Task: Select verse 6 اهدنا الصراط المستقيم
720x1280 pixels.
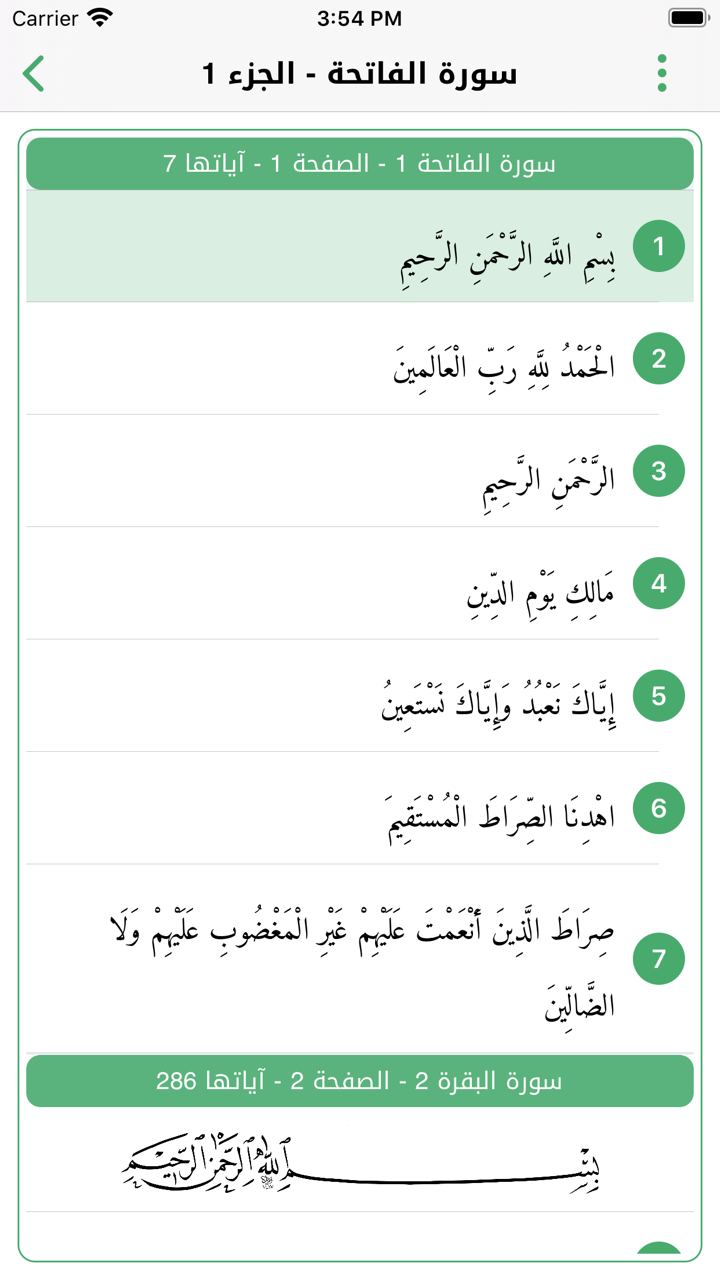Action: (x=359, y=808)
